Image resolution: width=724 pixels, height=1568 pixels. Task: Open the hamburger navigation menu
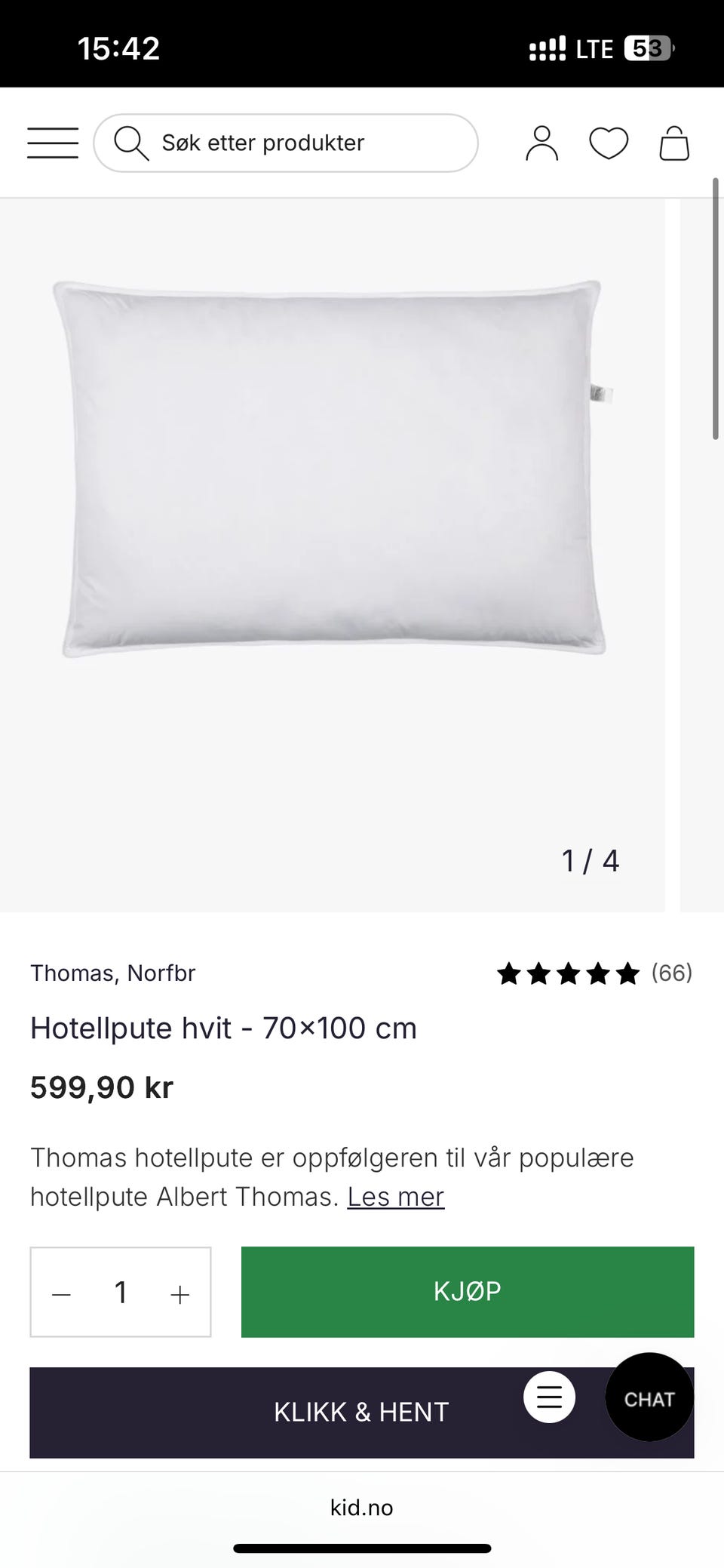click(53, 143)
